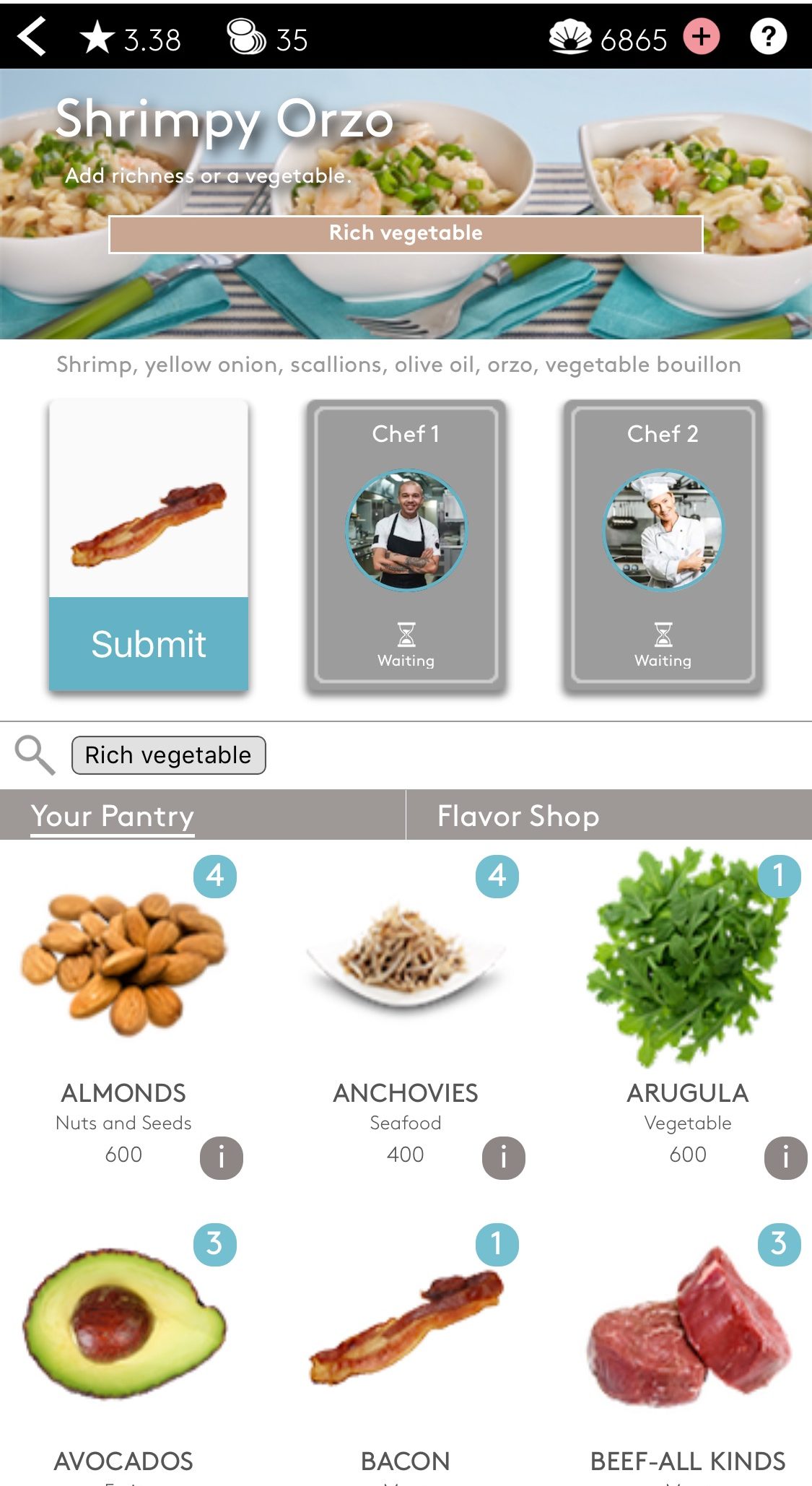This screenshot has width=812, height=1486.
Task: Select the Rich vegetable filter chip
Action: [x=168, y=755]
